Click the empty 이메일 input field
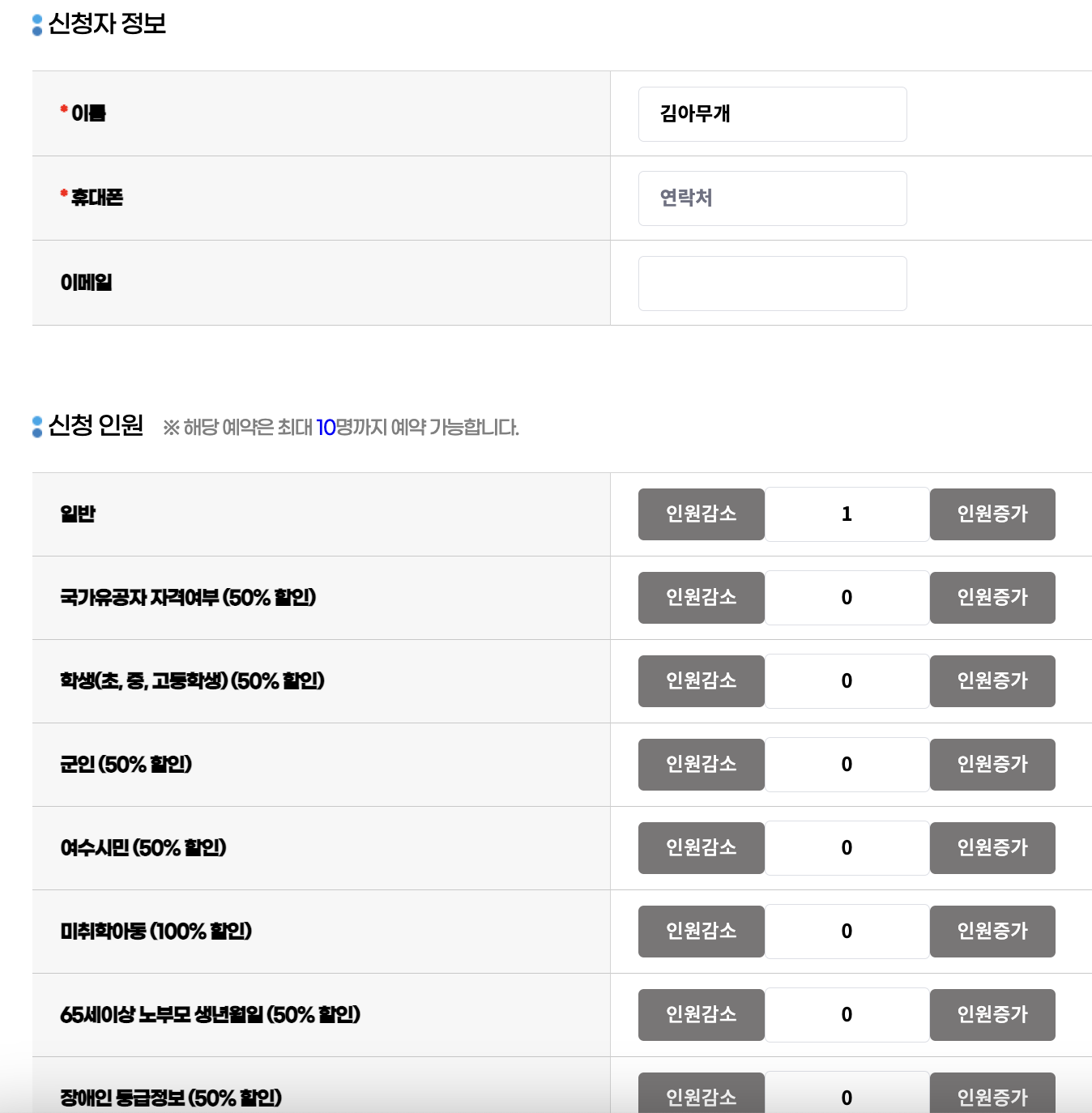 pos(771,283)
